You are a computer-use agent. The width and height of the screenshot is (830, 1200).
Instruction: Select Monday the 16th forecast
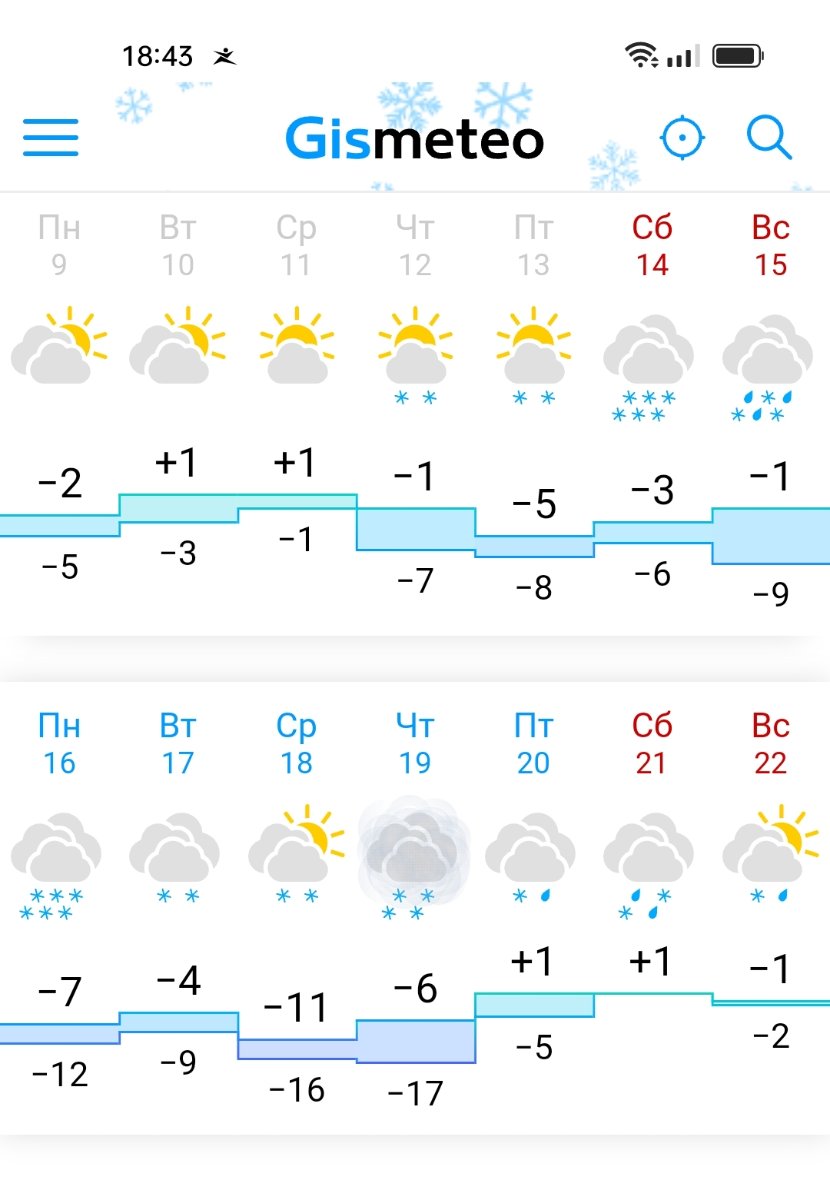pos(59,743)
